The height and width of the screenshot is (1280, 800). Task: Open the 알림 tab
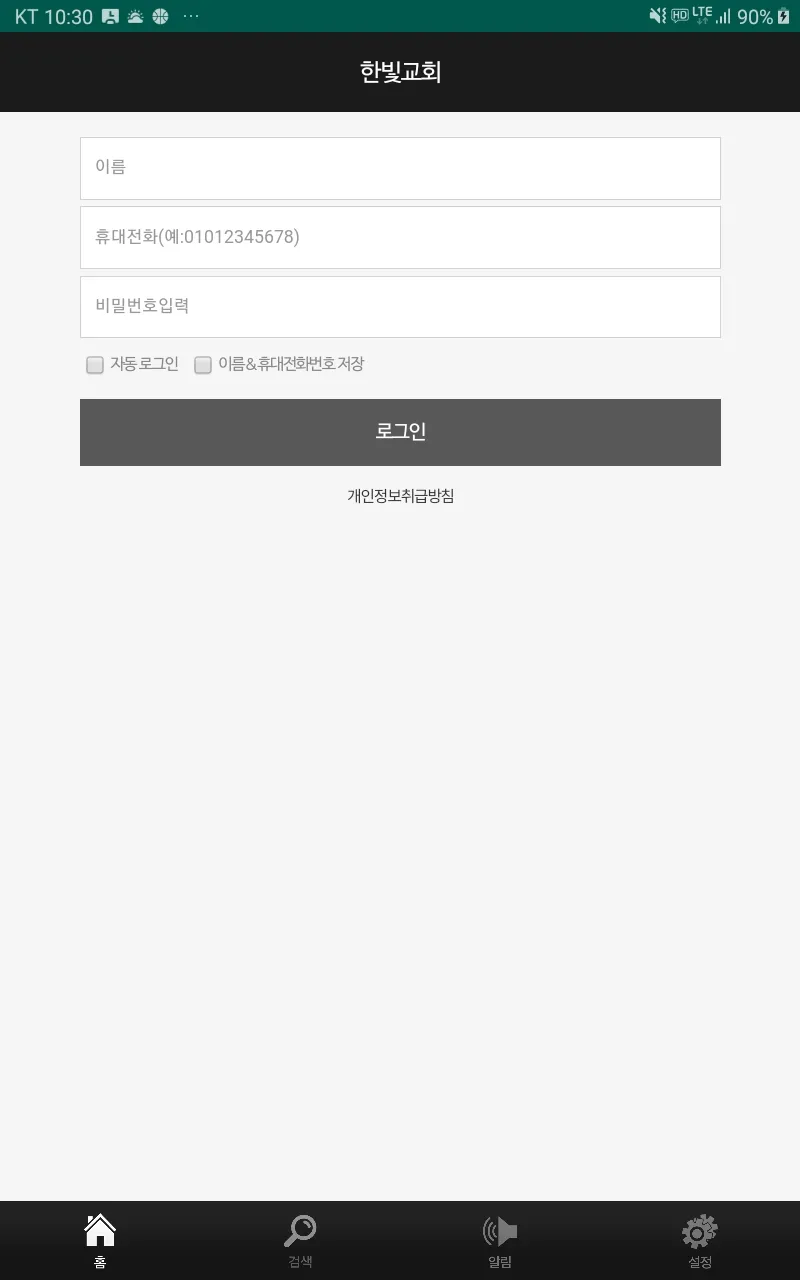click(500, 1240)
